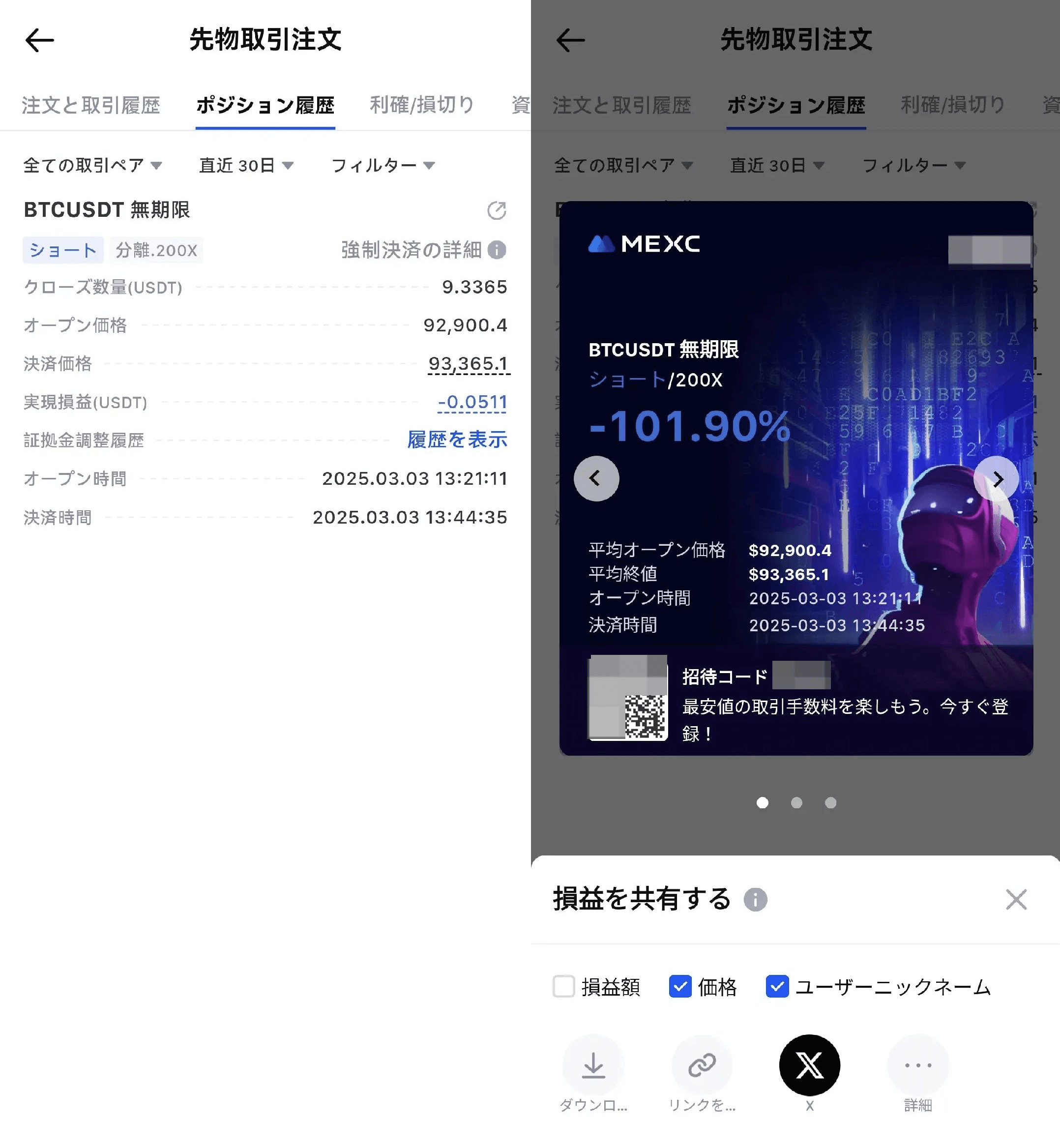Show the previous share card image
1060x1148 pixels.
(596, 478)
